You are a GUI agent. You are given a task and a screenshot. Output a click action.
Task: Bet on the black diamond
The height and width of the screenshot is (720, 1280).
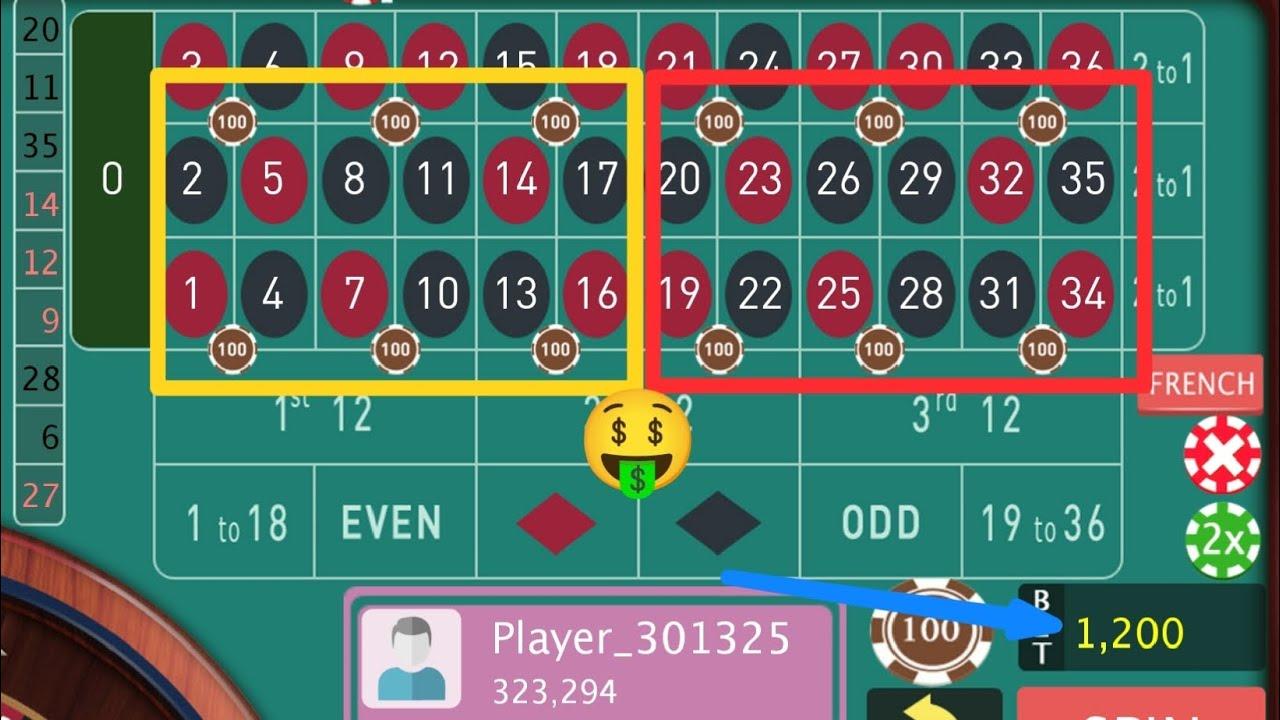(718, 523)
